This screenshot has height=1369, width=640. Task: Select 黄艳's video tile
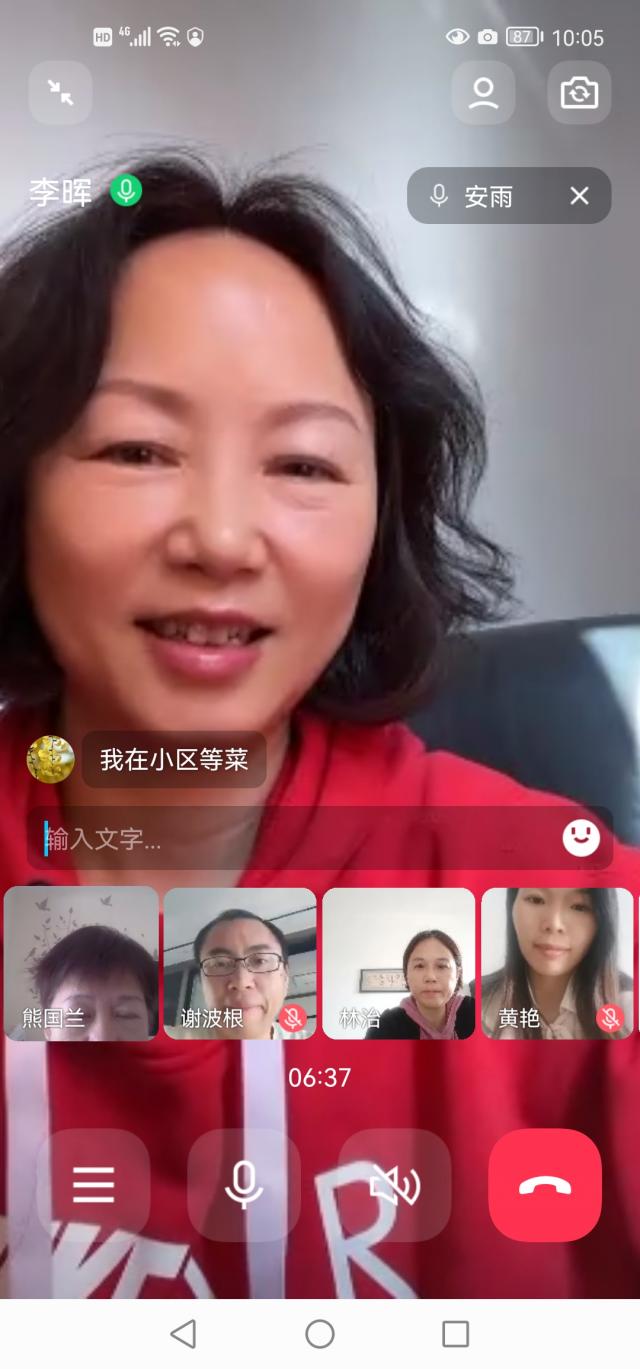[557, 963]
